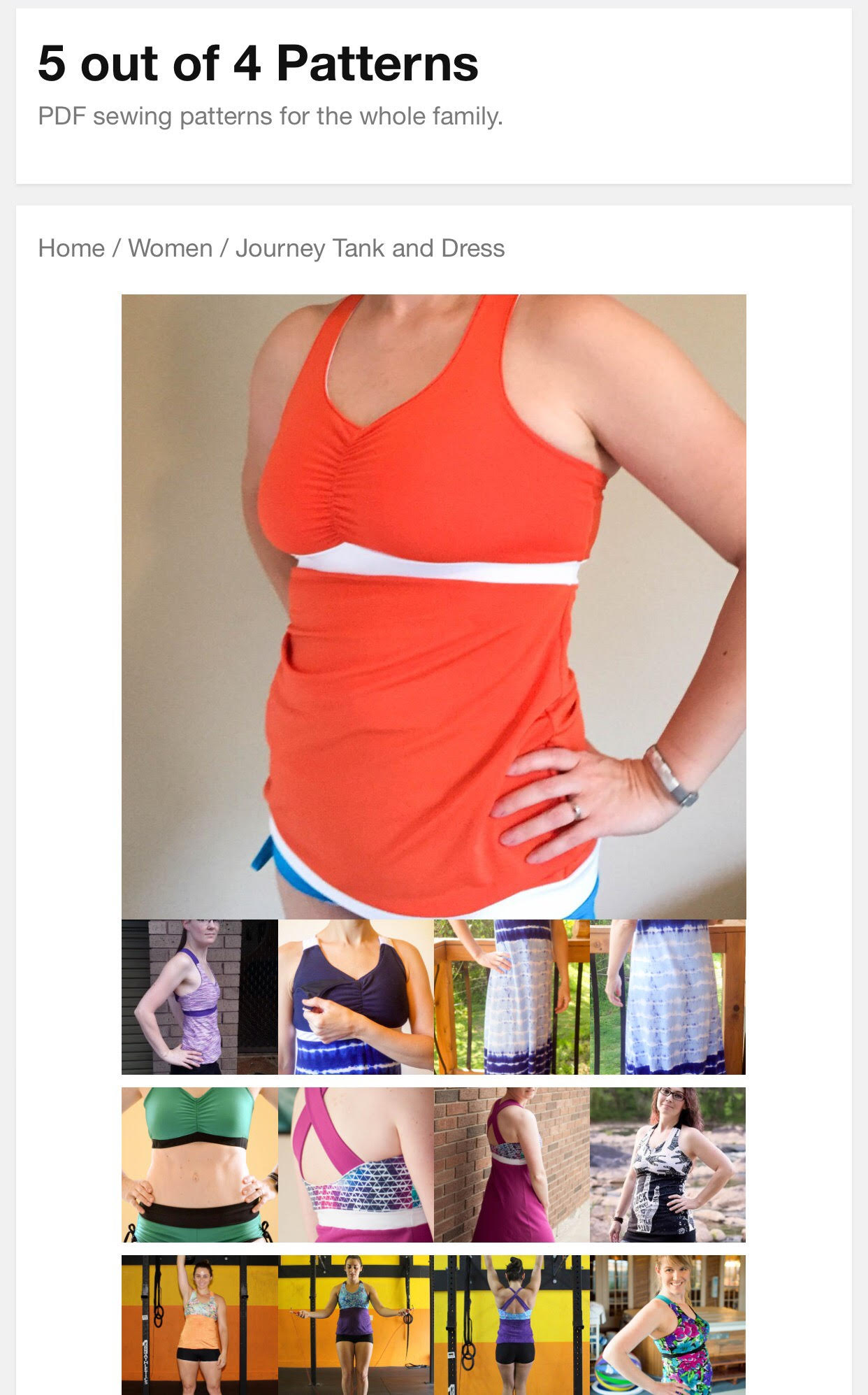
Task: Open the tie-dye maxi dress on deck thumbnail
Action: (512, 997)
